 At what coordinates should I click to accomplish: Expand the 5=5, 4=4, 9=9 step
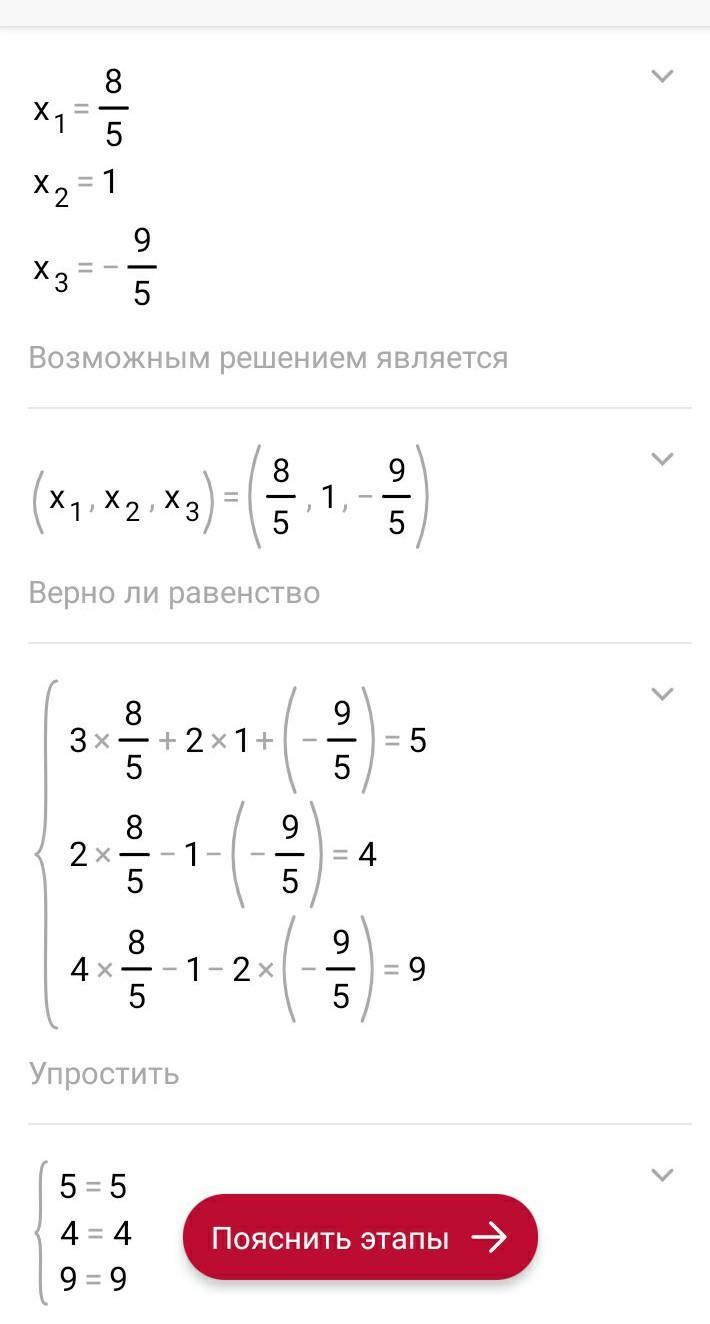pos(662,1174)
